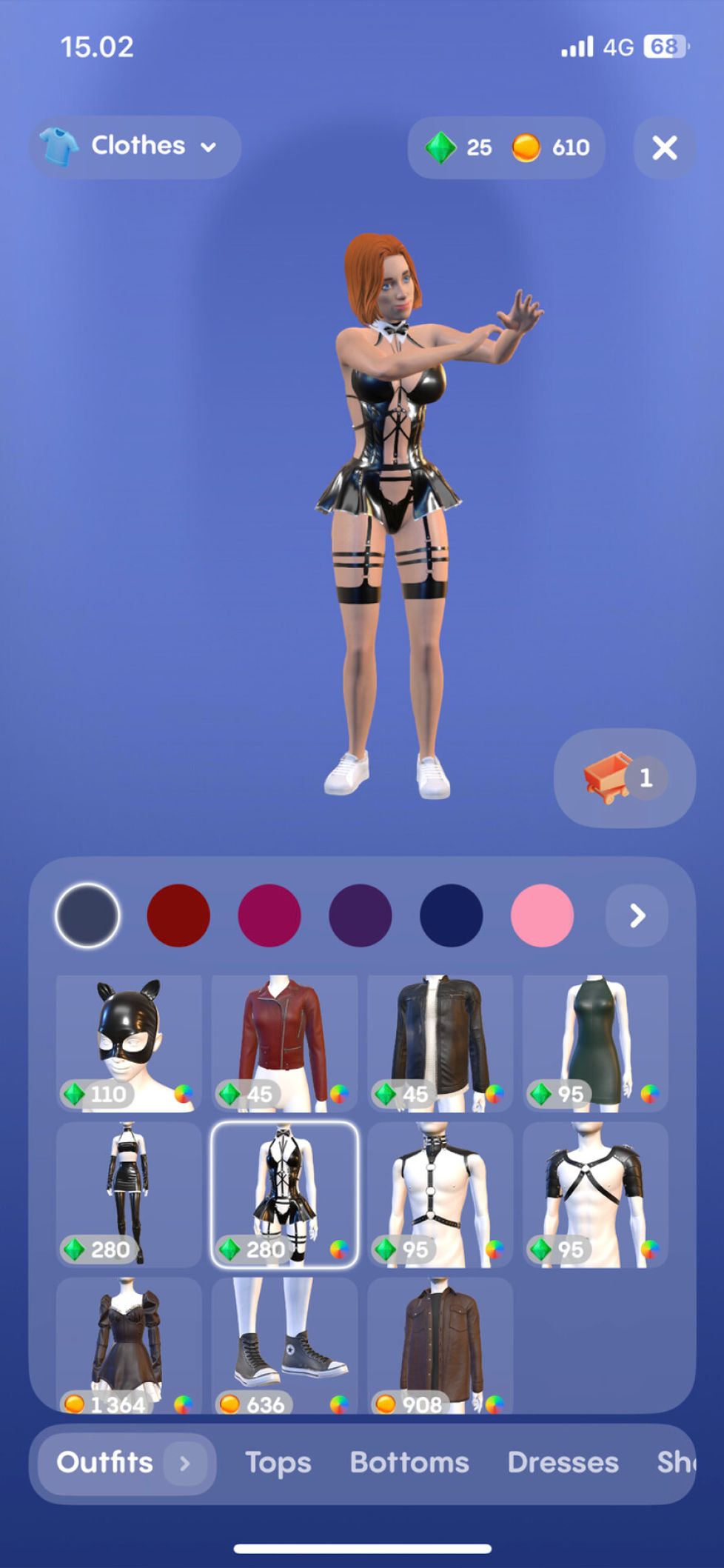724x1568 pixels.
Task: Switch to the Tops tab
Action: click(x=278, y=1463)
